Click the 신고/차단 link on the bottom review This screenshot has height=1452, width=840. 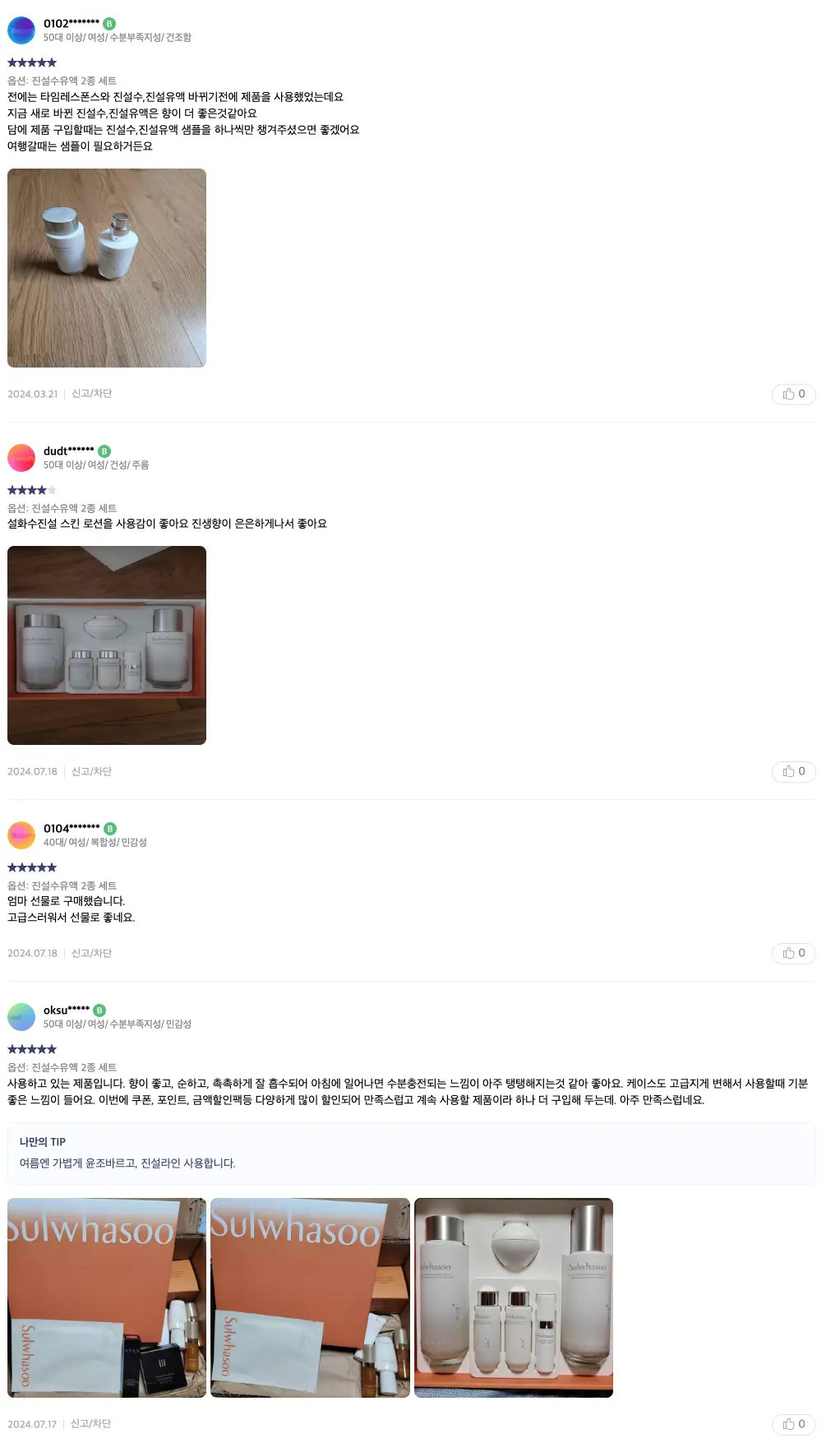[x=89, y=1423]
